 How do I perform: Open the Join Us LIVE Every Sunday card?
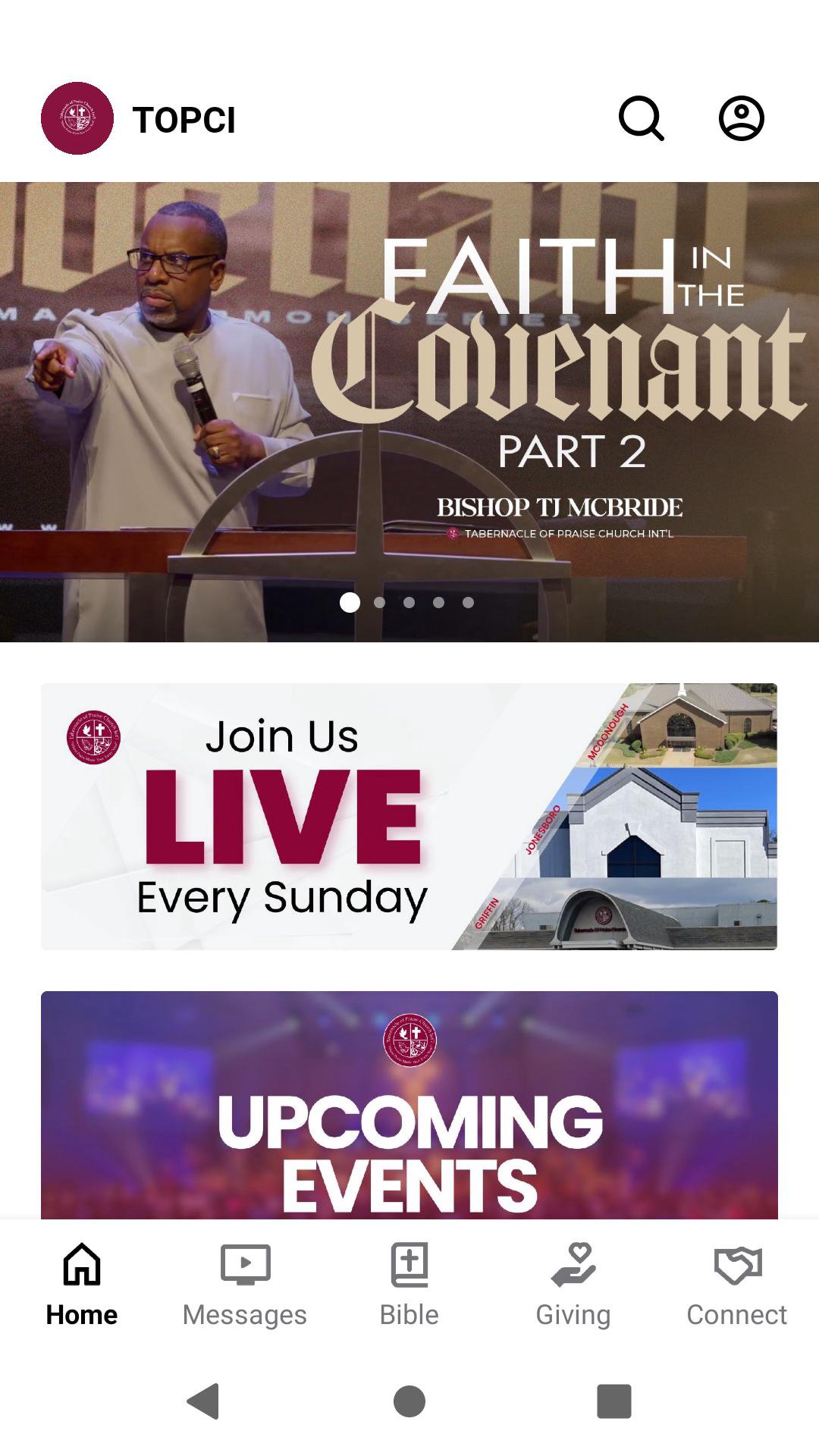pyautogui.click(x=409, y=817)
